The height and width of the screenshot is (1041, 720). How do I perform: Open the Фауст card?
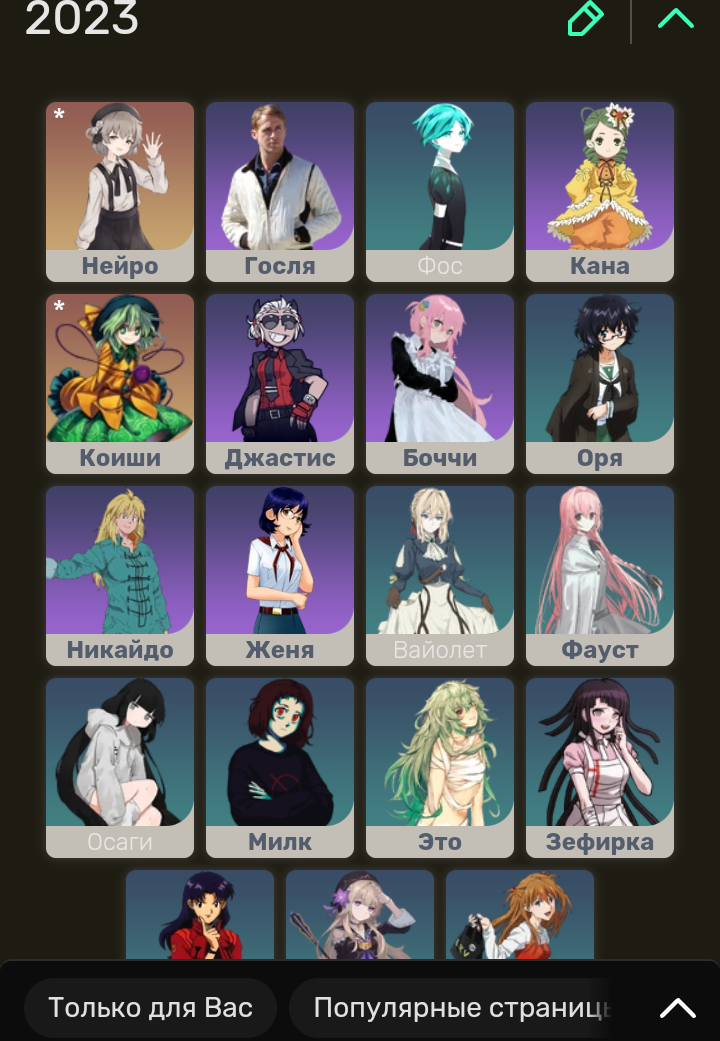point(600,576)
